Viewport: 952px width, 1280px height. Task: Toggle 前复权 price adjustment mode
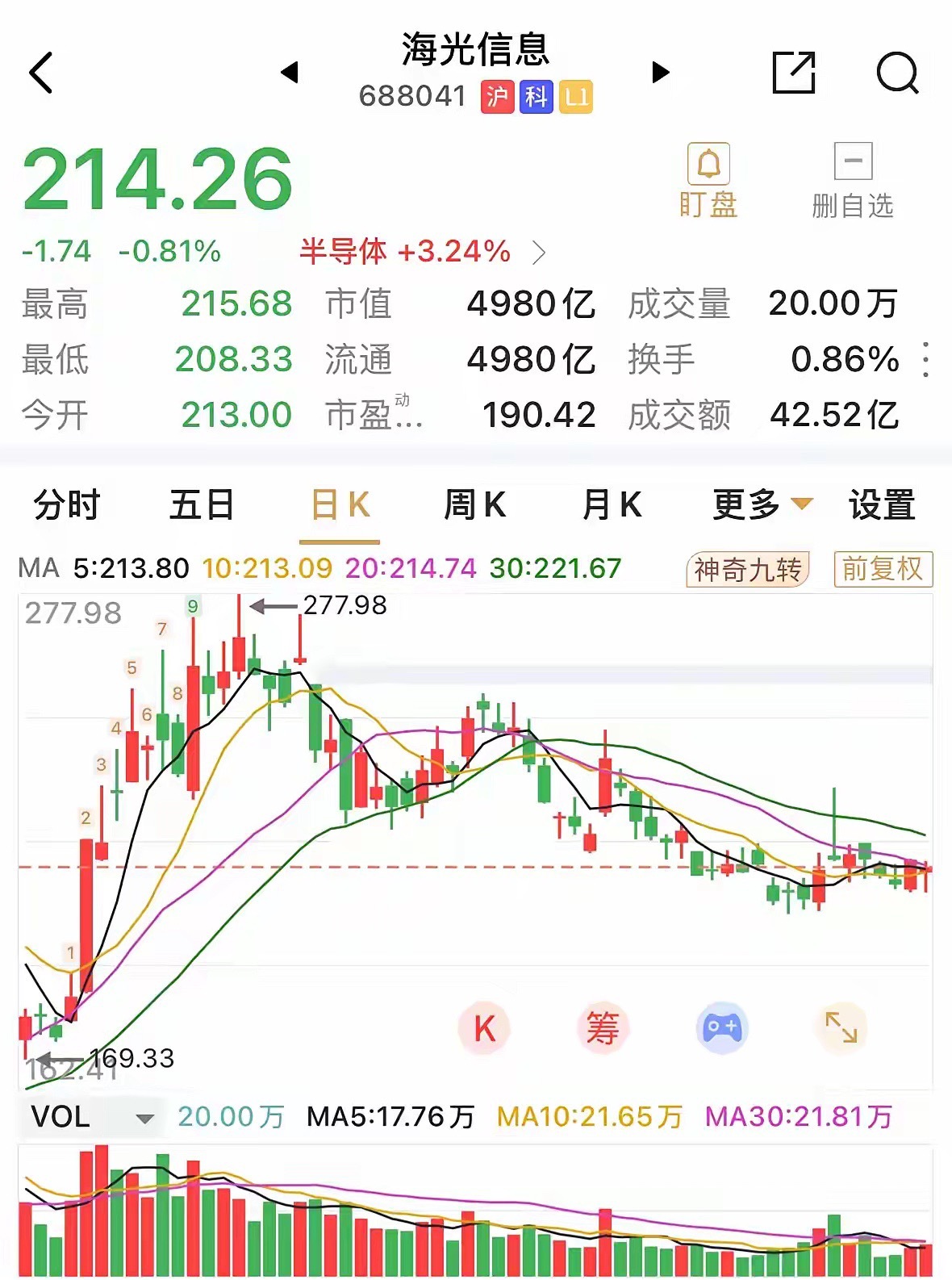point(882,570)
